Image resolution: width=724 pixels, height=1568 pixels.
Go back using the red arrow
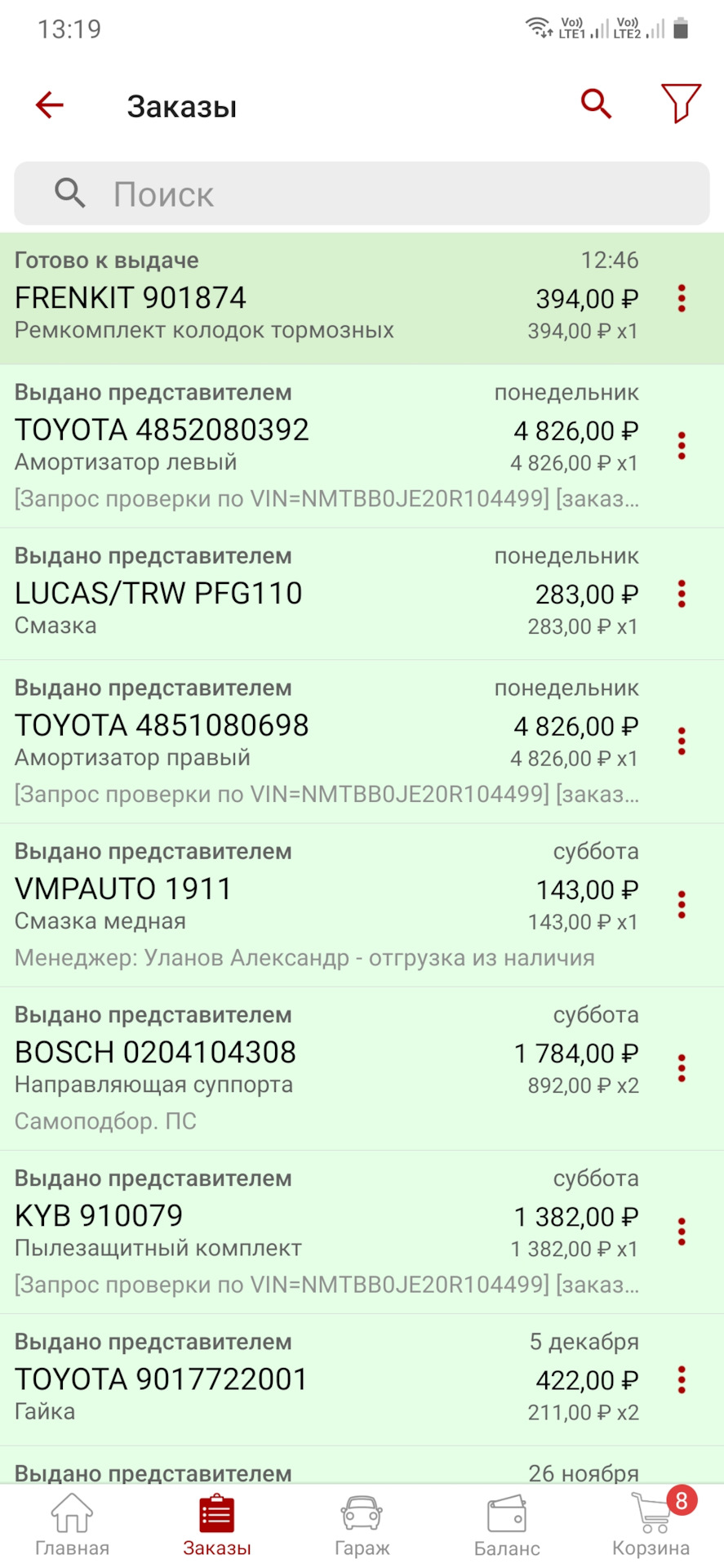pyautogui.click(x=50, y=105)
